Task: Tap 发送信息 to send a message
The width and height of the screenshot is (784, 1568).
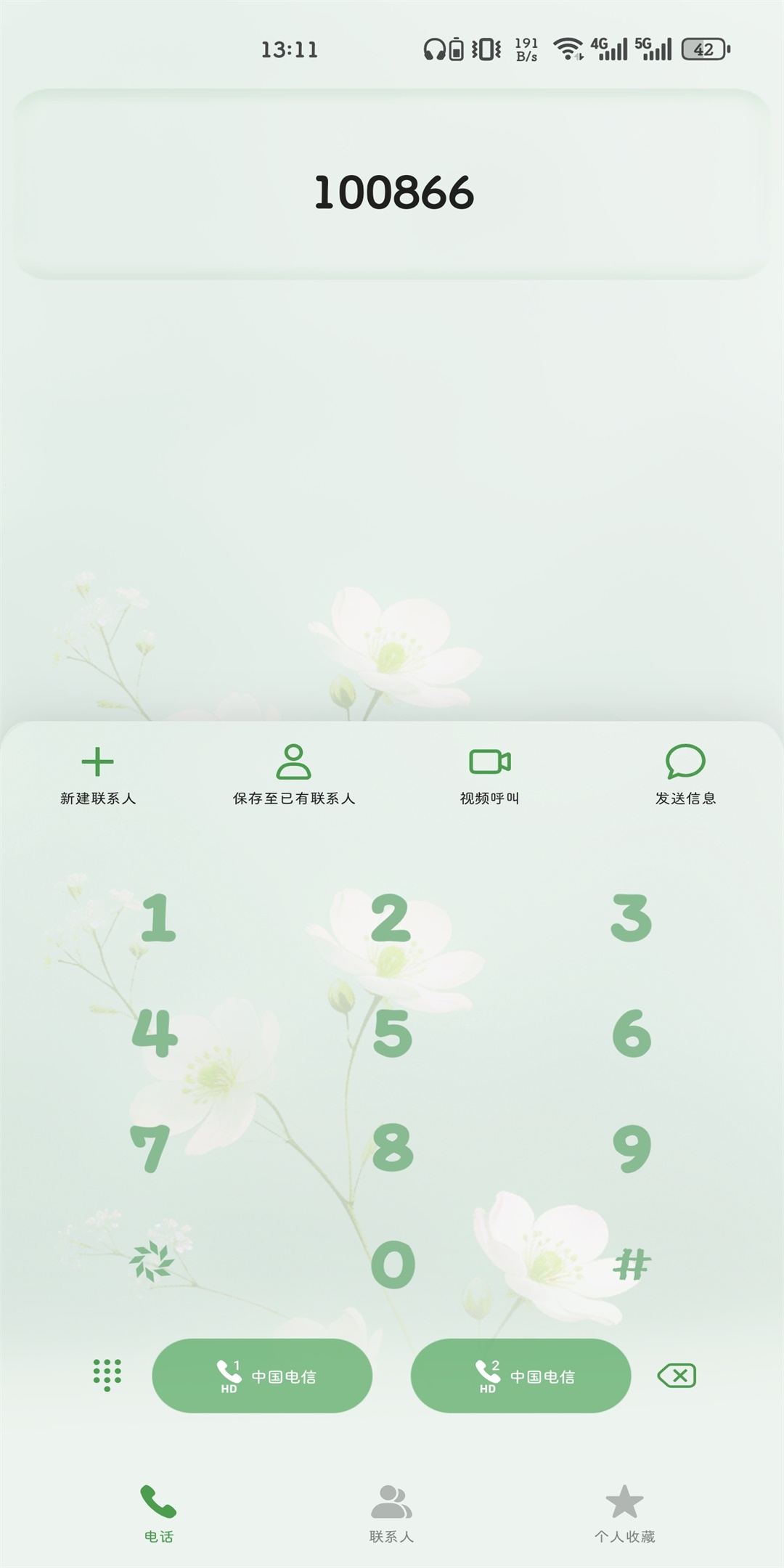Action: [685, 775]
